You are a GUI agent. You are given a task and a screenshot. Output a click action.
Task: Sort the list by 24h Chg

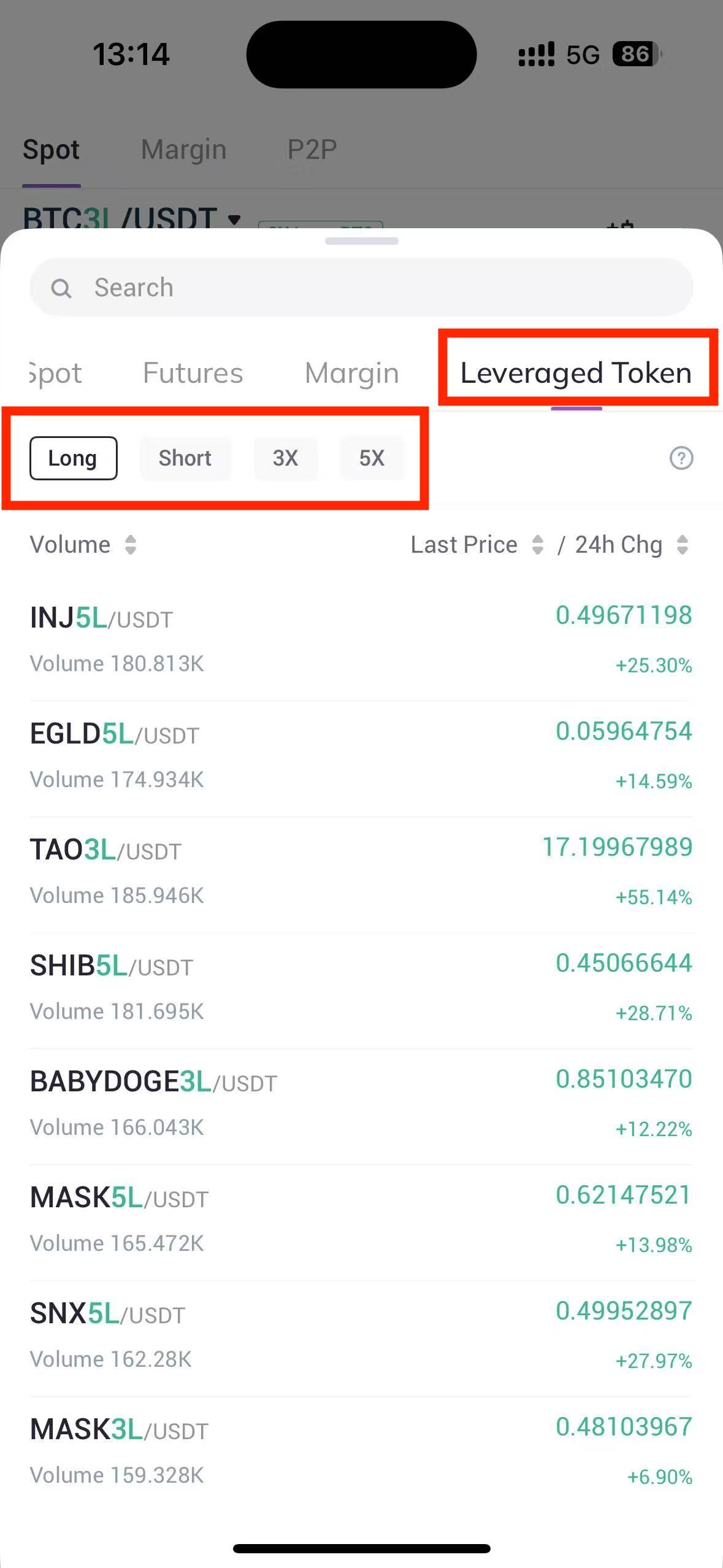(x=630, y=545)
